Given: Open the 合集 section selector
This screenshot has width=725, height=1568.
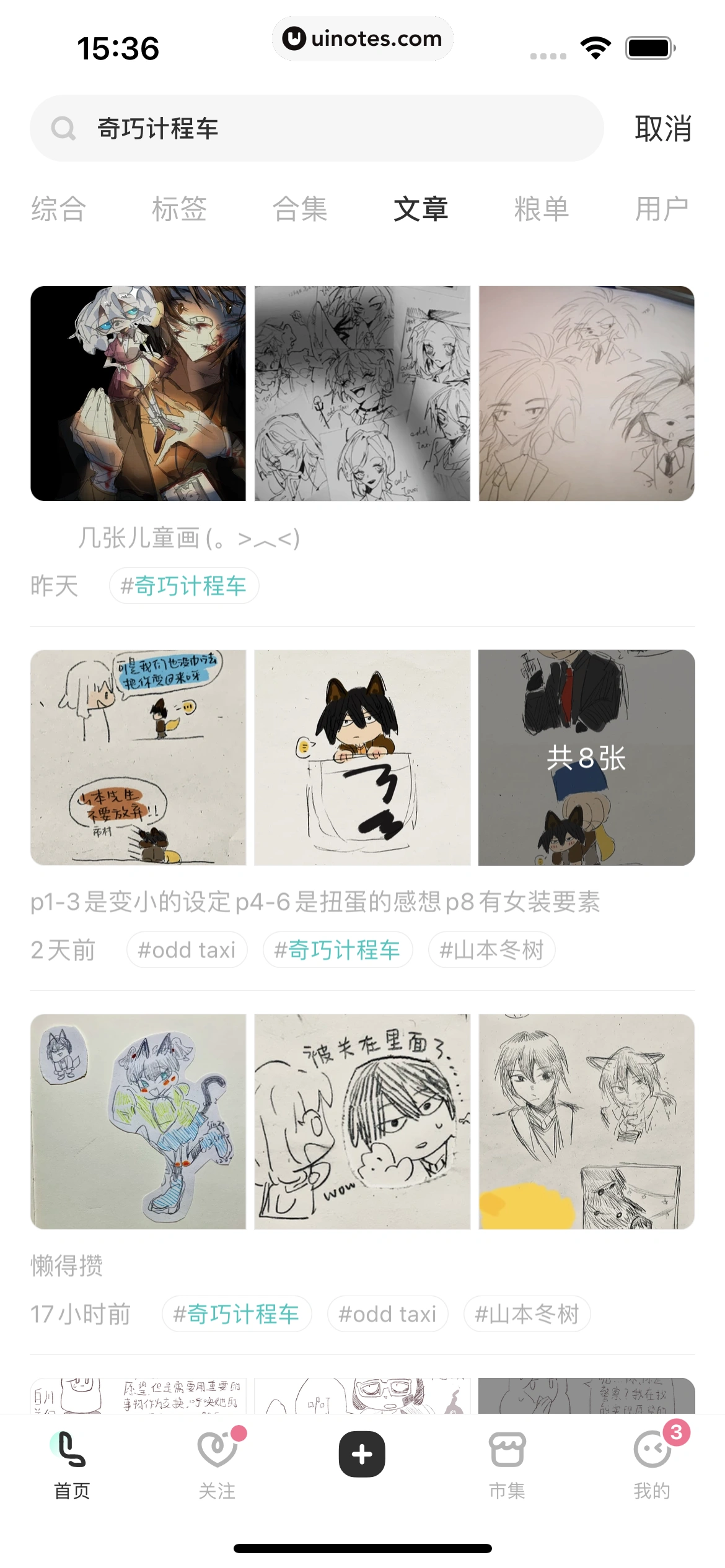Looking at the screenshot, I should pyautogui.click(x=300, y=209).
